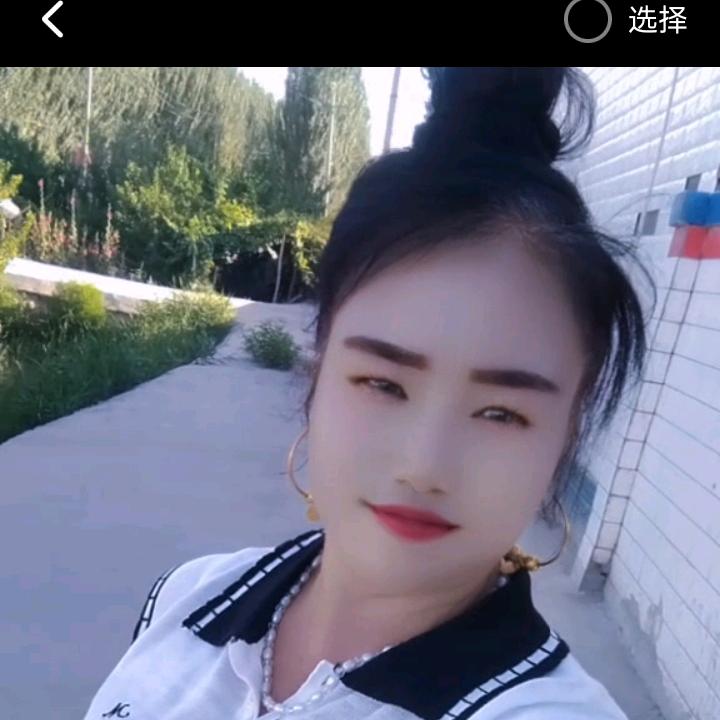
Task: Select this photo with the 选择 circle
Action: 588,20
